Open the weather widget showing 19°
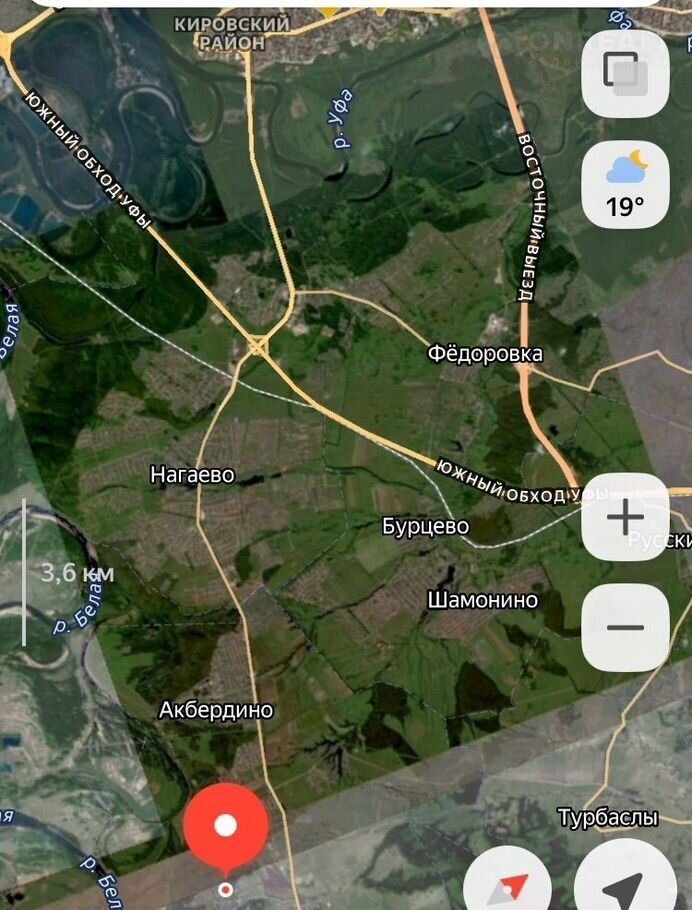This screenshot has height=910, width=692. click(625, 186)
